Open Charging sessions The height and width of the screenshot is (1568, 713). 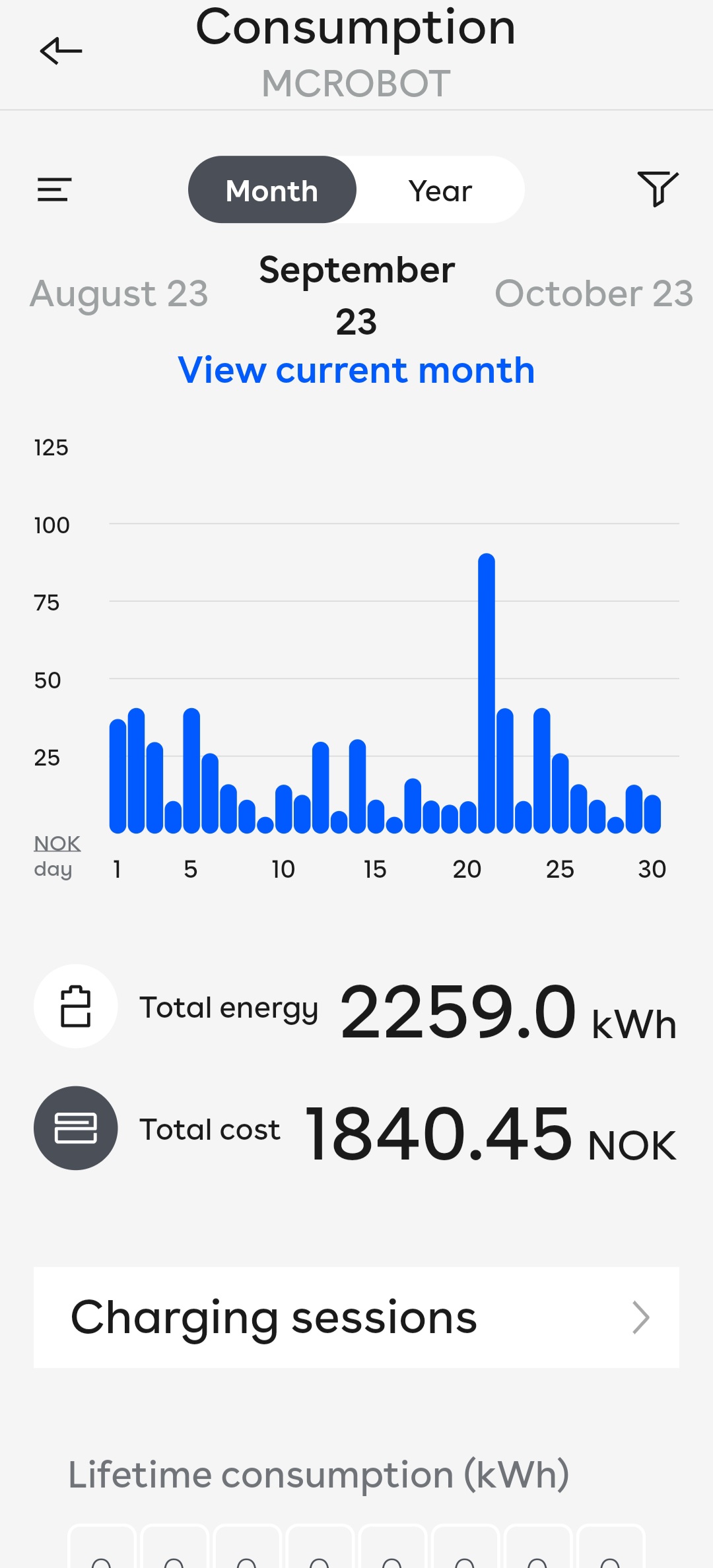pyautogui.click(x=356, y=1317)
